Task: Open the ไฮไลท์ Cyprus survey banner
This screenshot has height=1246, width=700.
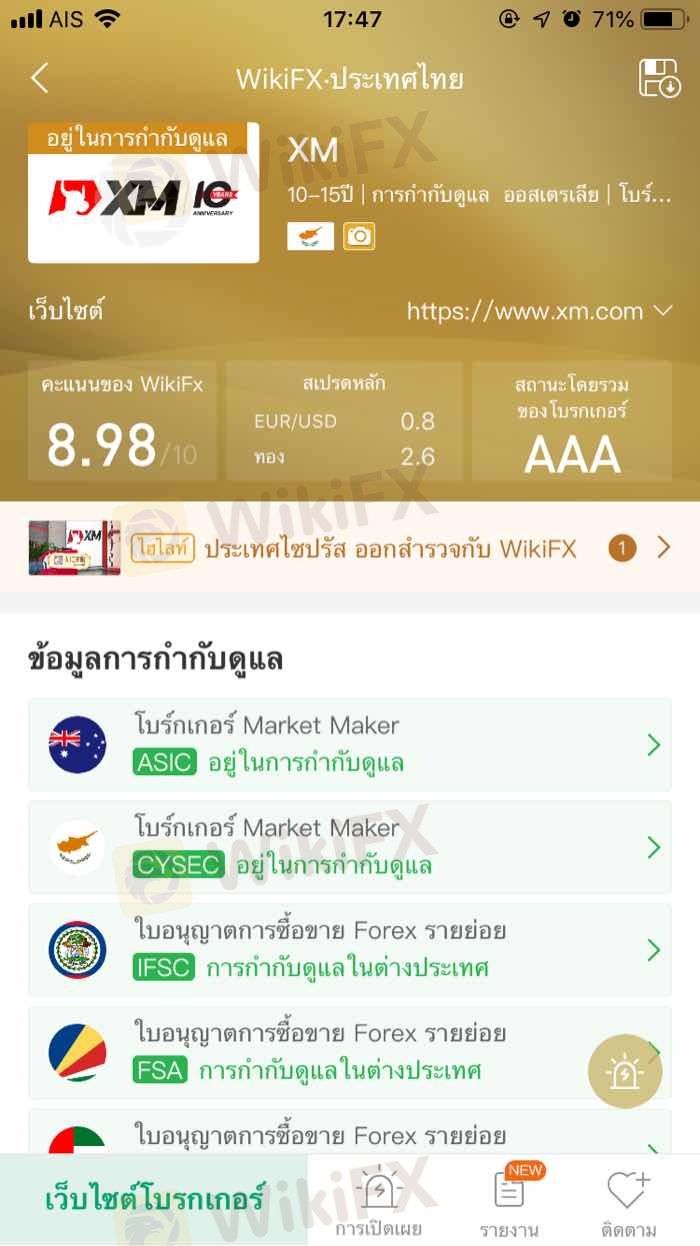Action: [x=350, y=547]
